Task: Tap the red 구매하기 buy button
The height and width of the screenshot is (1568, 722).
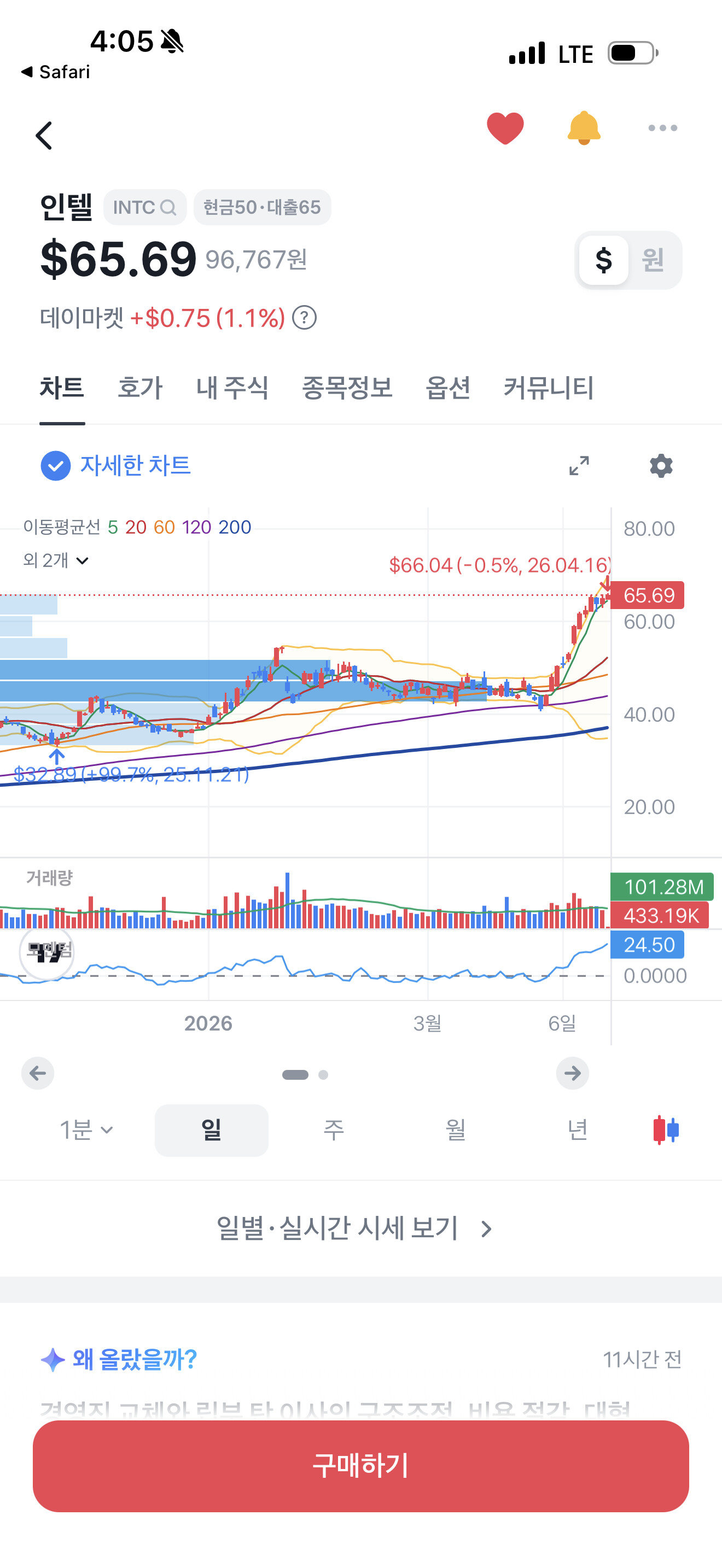Action: click(x=361, y=1466)
